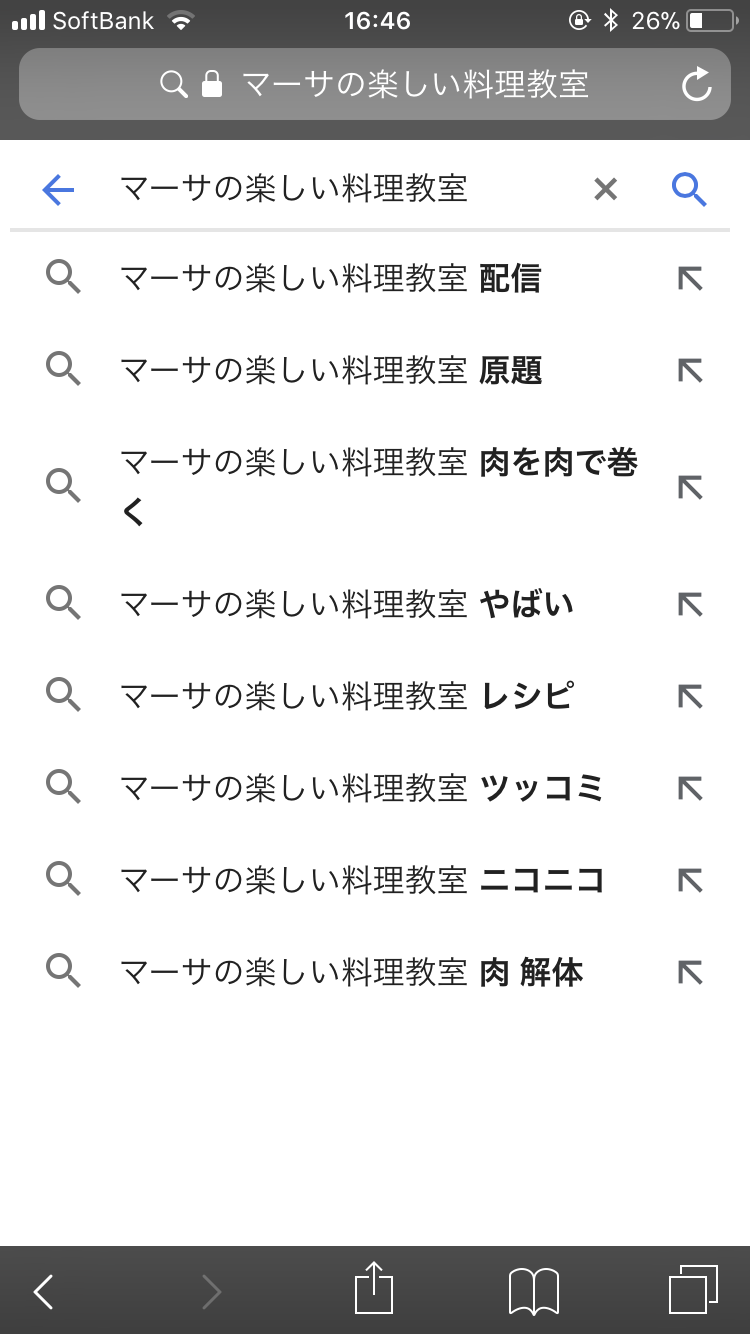Tap the magnifier icon beside the 配信 suggestion
Screen dimensions: 750x1334
63,279
